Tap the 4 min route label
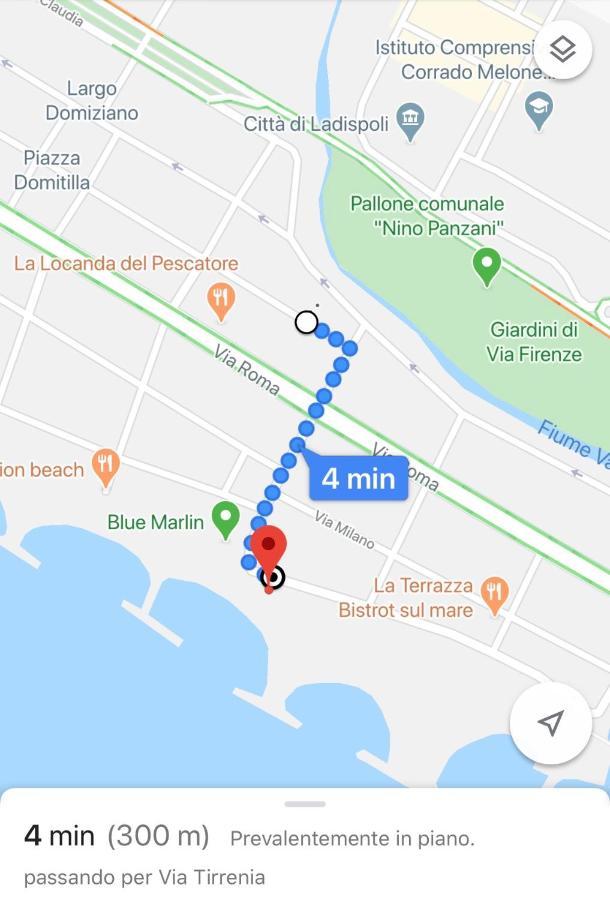Screen dimensions: 610x900 pyautogui.click(x=358, y=478)
